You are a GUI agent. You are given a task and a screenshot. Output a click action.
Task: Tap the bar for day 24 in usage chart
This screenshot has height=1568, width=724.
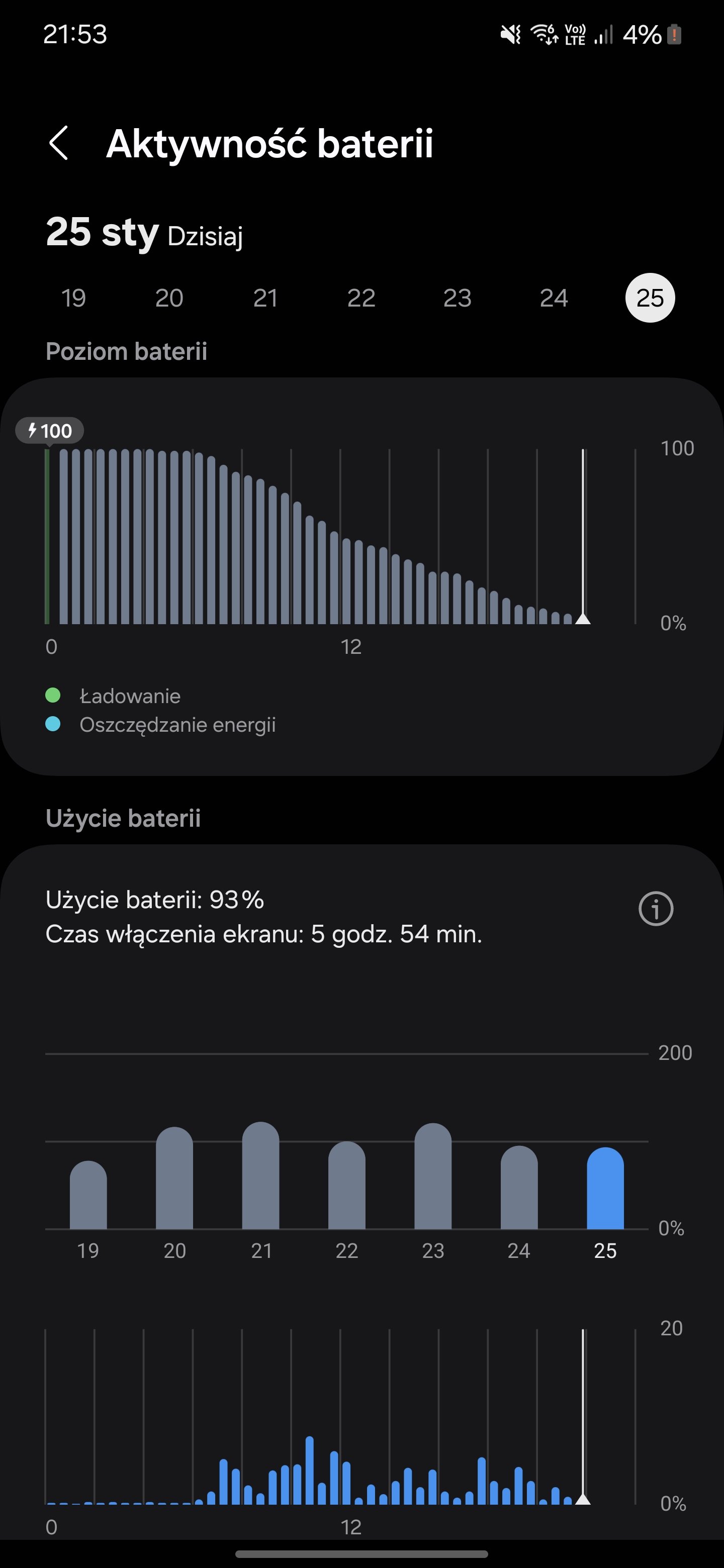(x=519, y=1188)
